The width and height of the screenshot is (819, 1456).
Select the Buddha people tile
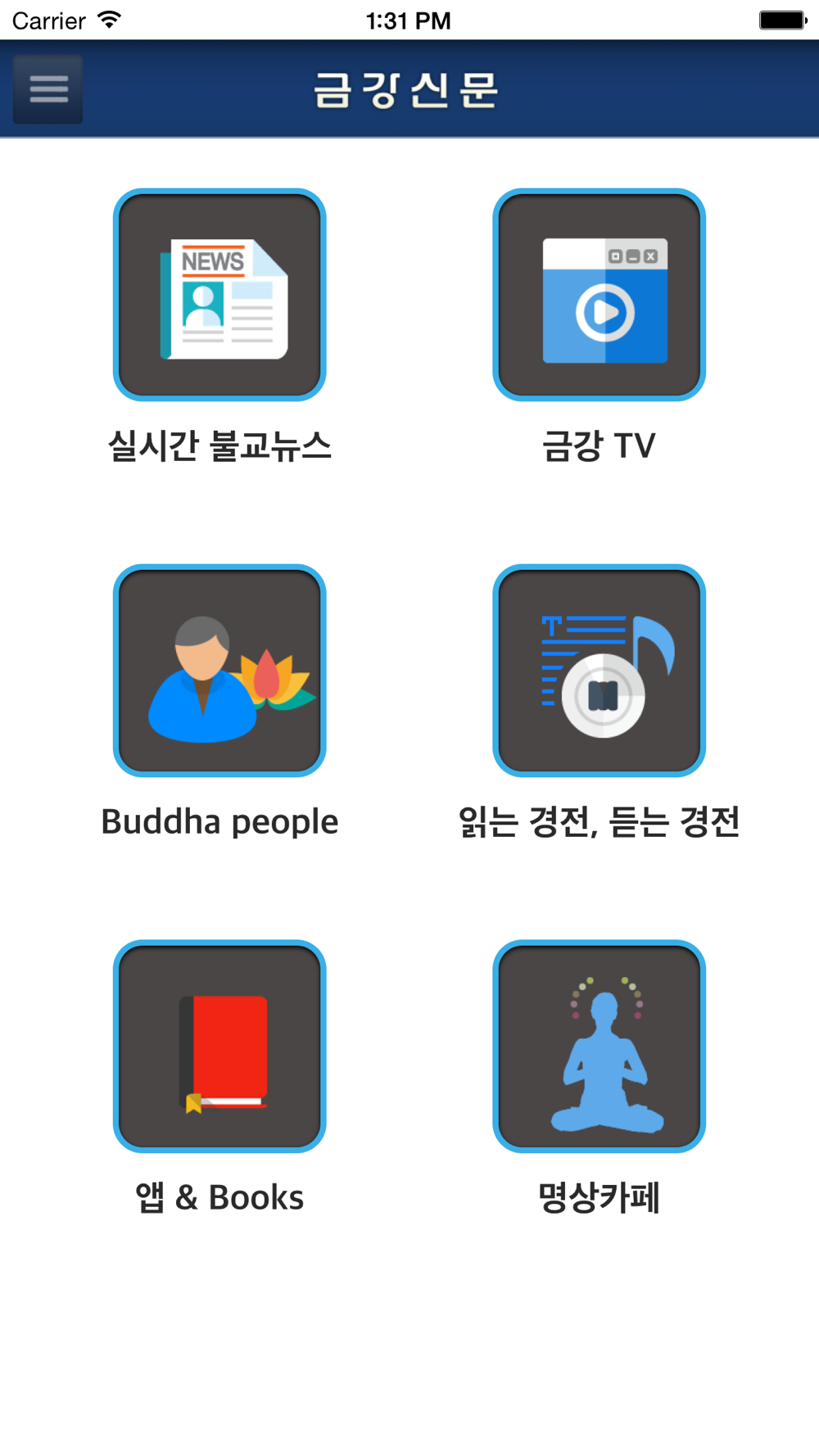[219, 671]
